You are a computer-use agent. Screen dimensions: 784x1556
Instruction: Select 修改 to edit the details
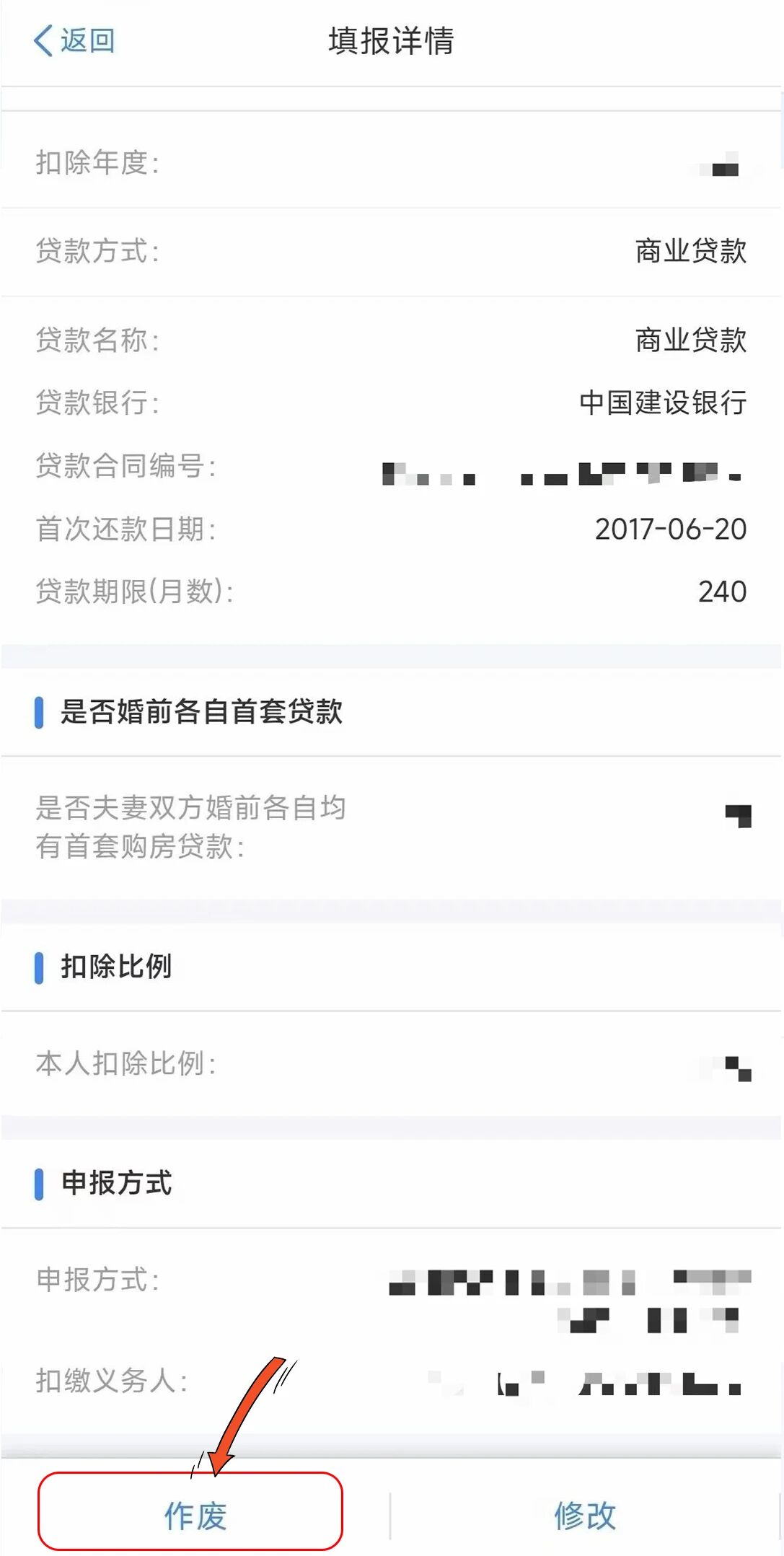pyautogui.click(x=585, y=1515)
